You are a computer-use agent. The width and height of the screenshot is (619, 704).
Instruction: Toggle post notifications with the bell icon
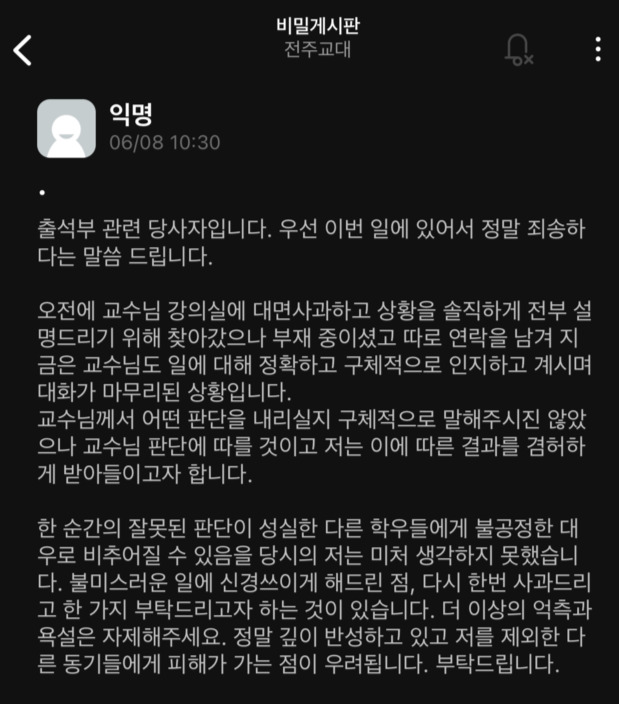click(518, 49)
